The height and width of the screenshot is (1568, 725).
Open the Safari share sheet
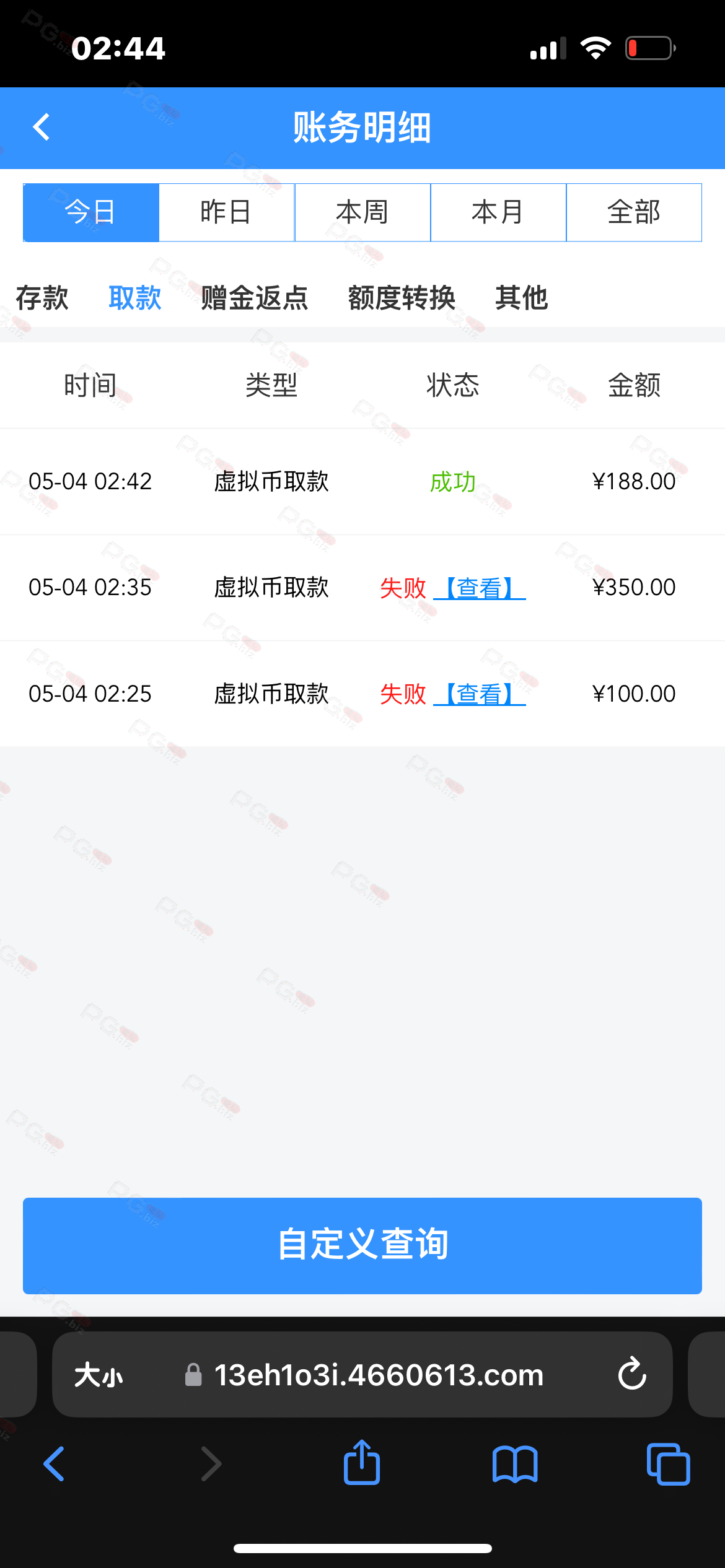[x=362, y=1463]
